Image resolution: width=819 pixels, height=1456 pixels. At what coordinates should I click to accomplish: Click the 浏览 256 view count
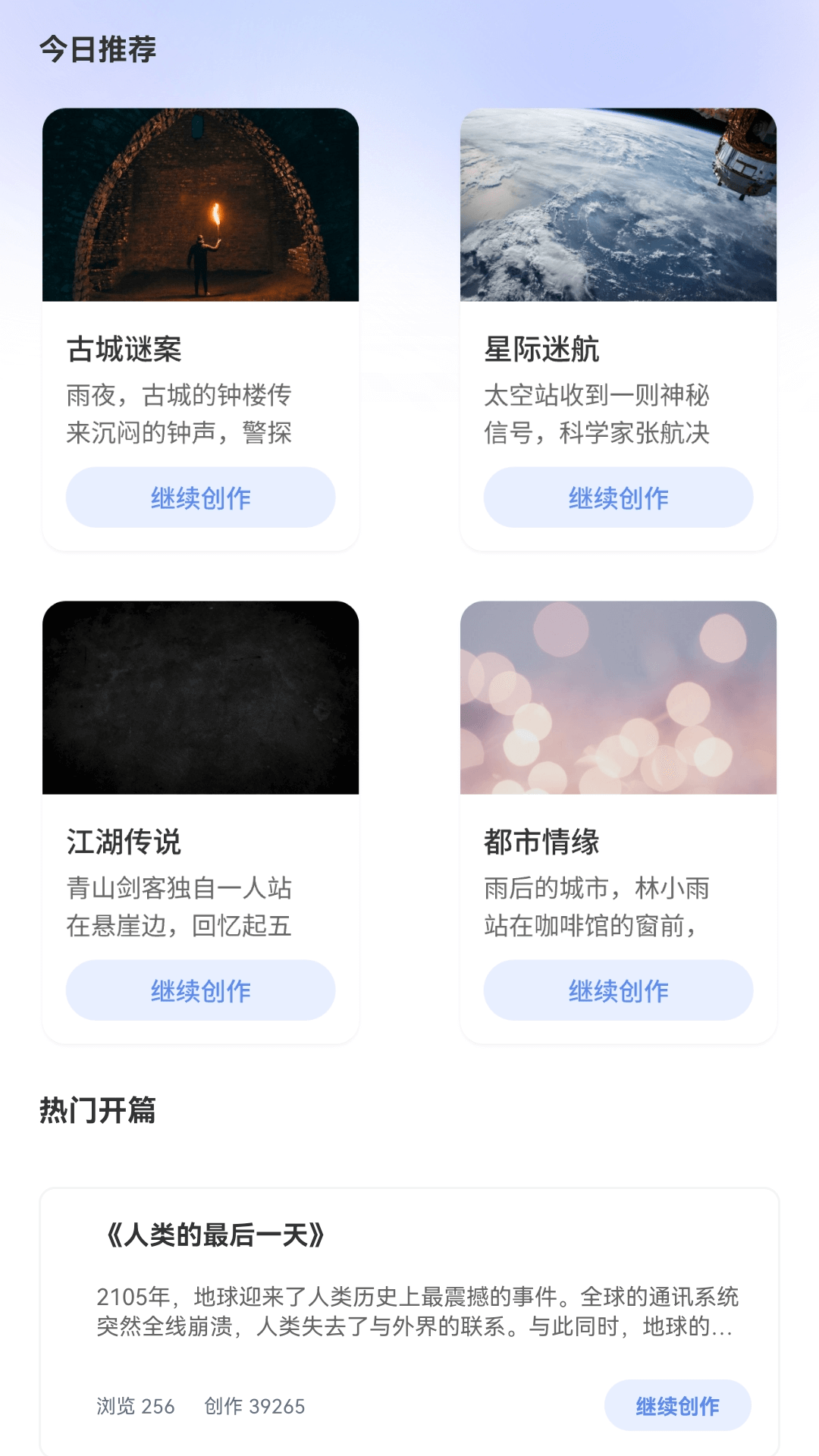pos(135,1405)
